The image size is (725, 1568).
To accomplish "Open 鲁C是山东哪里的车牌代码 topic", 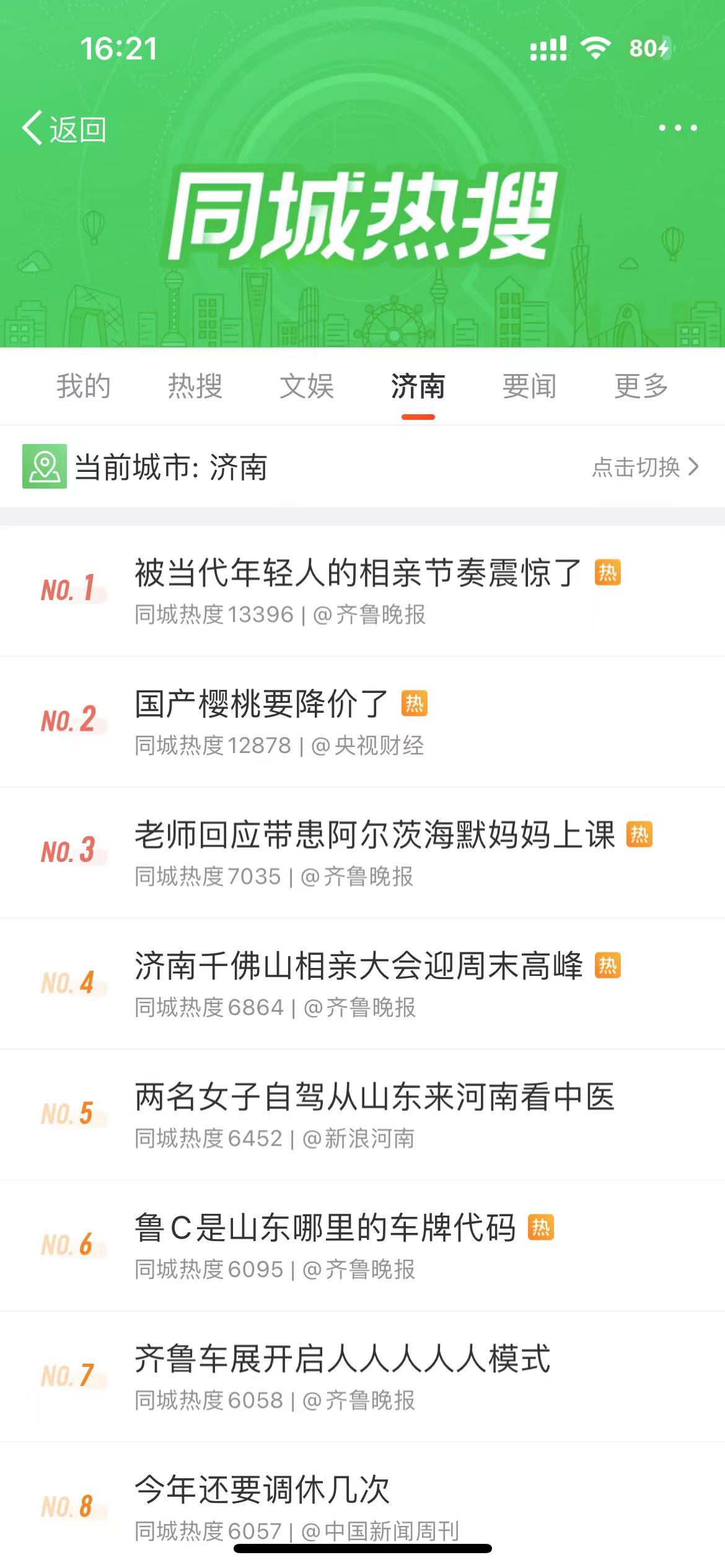I will click(x=325, y=1228).
